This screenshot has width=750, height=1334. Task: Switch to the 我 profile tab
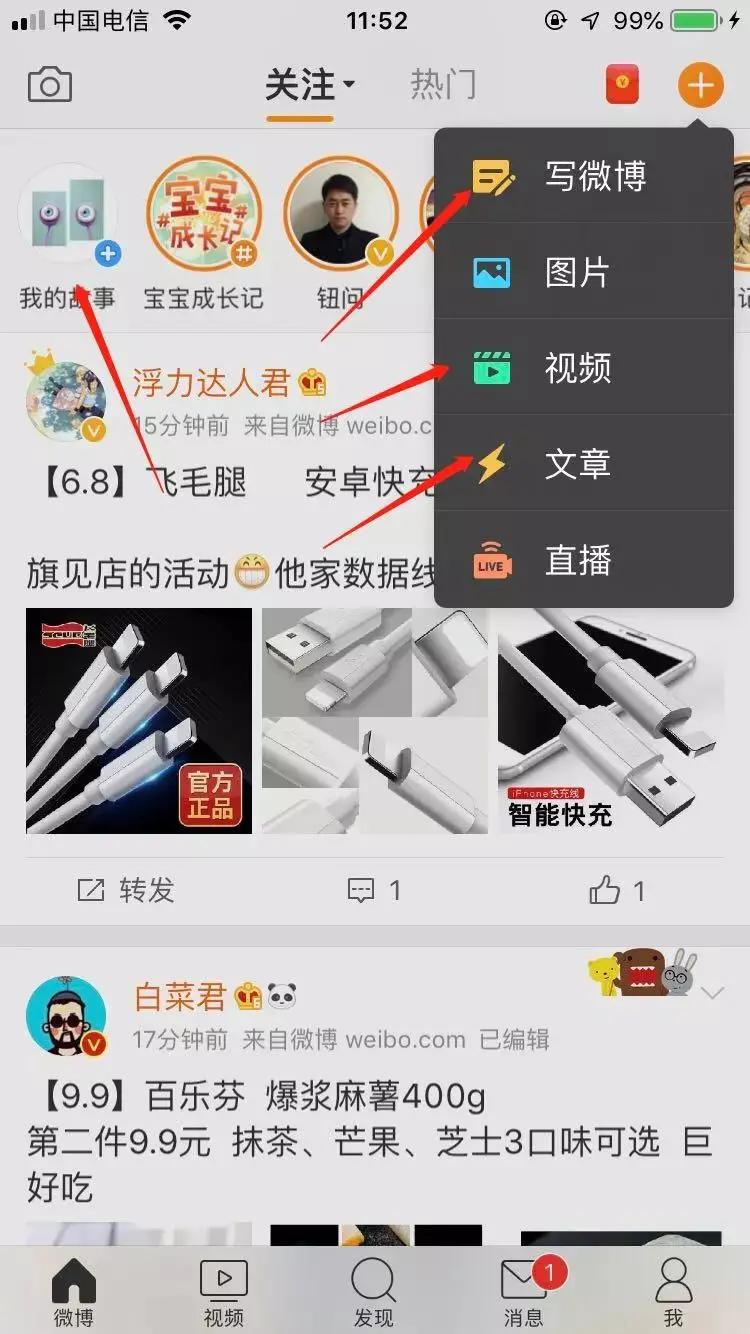point(673,1291)
